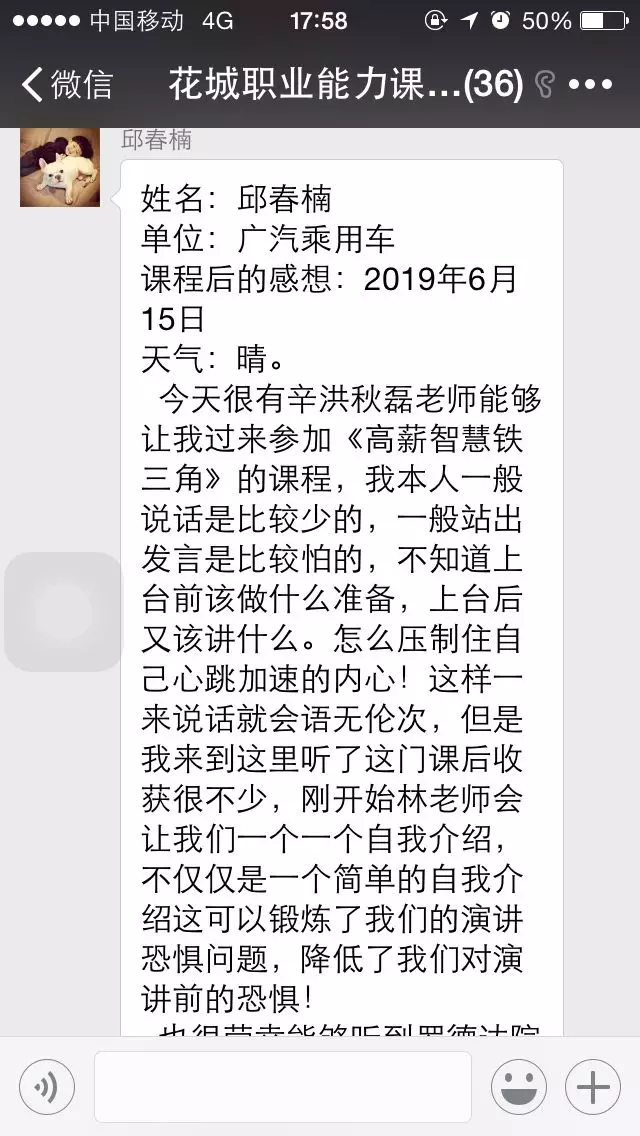Switch to voice message input
Image resolution: width=640 pixels, height=1136 pixels.
[46, 1086]
